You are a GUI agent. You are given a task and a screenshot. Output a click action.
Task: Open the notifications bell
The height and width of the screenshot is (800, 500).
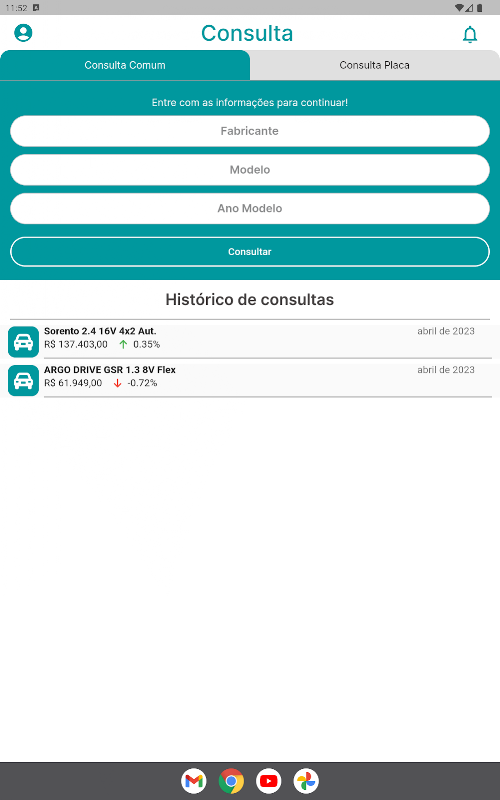(x=469, y=35)
